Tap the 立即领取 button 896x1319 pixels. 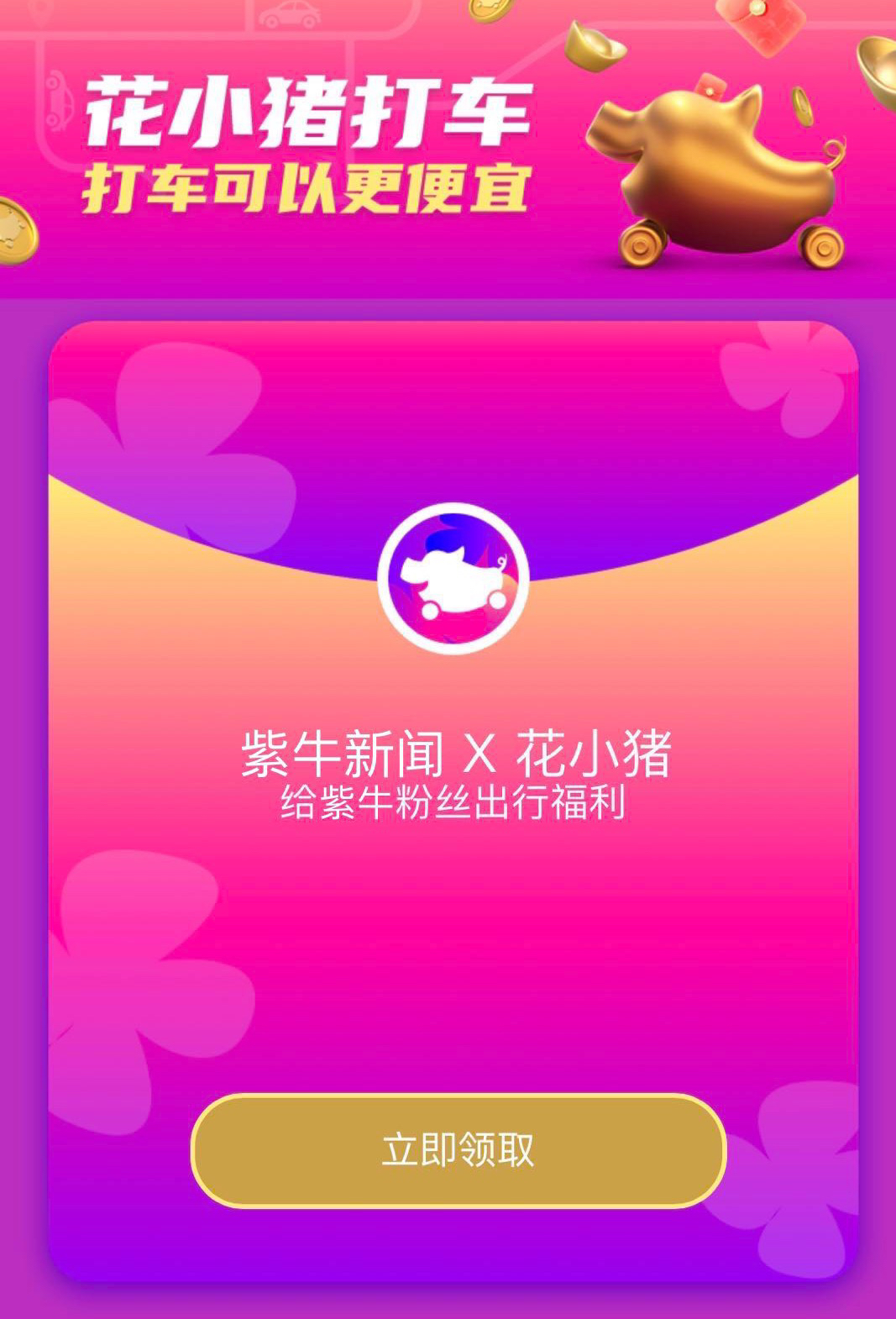458,1150
